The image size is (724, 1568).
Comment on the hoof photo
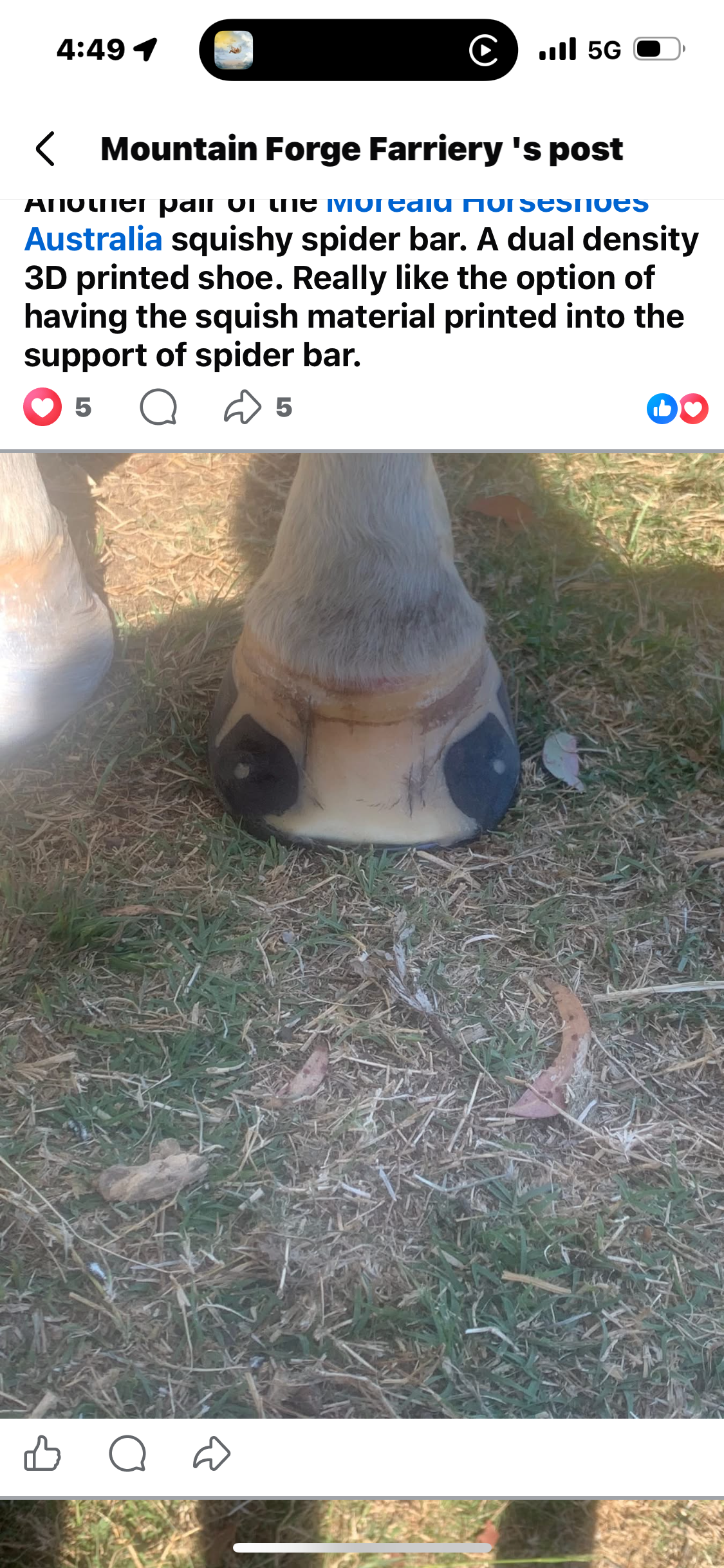point(127,1453)
